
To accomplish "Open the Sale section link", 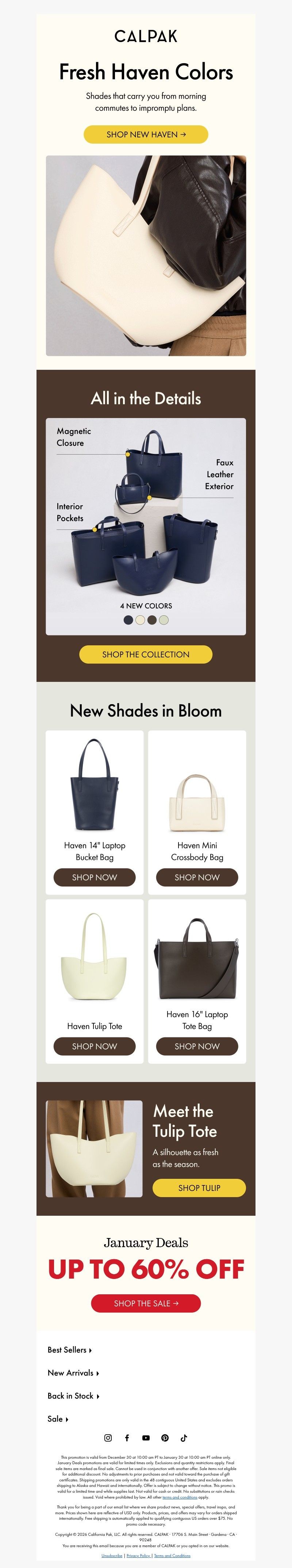I will (58, 1419).
